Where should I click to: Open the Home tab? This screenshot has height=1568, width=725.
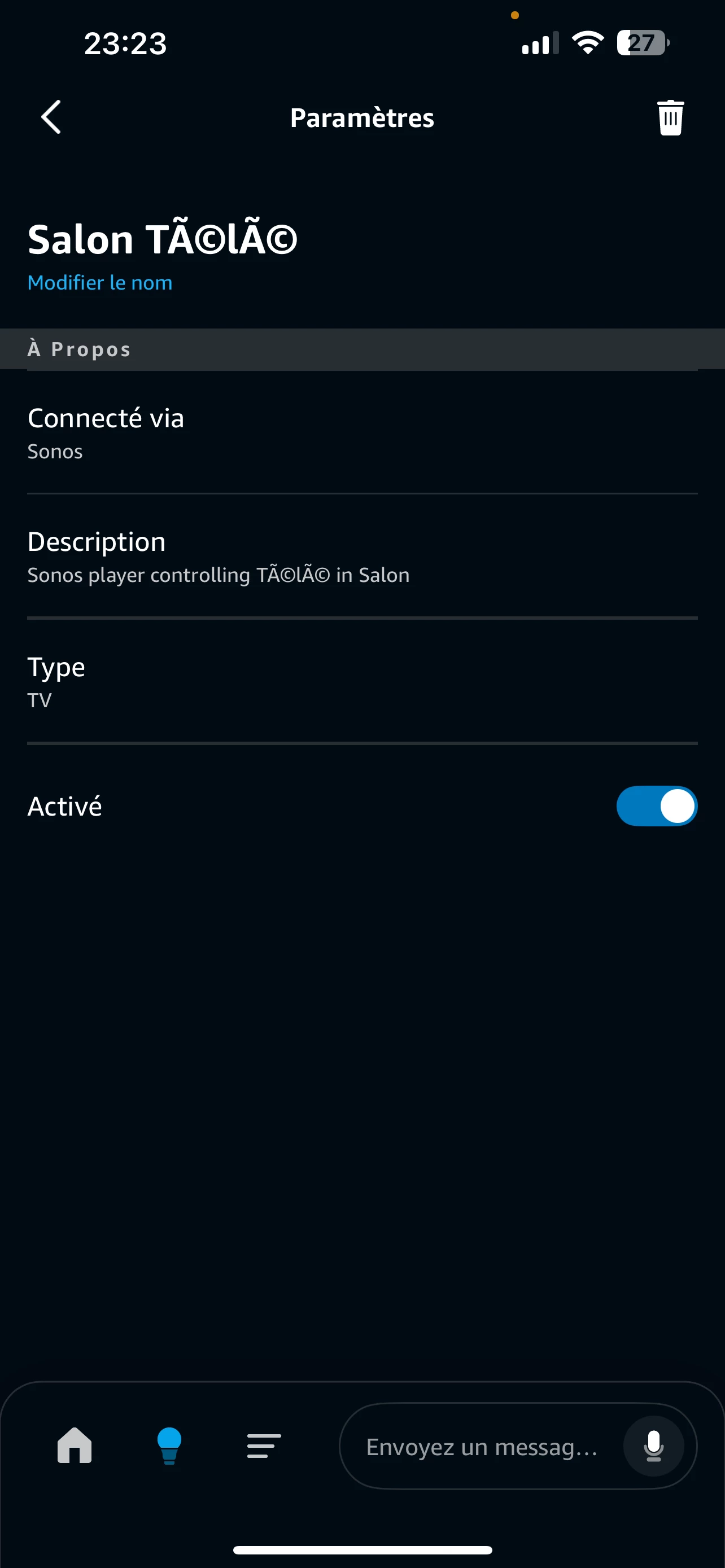(75, 1445)
